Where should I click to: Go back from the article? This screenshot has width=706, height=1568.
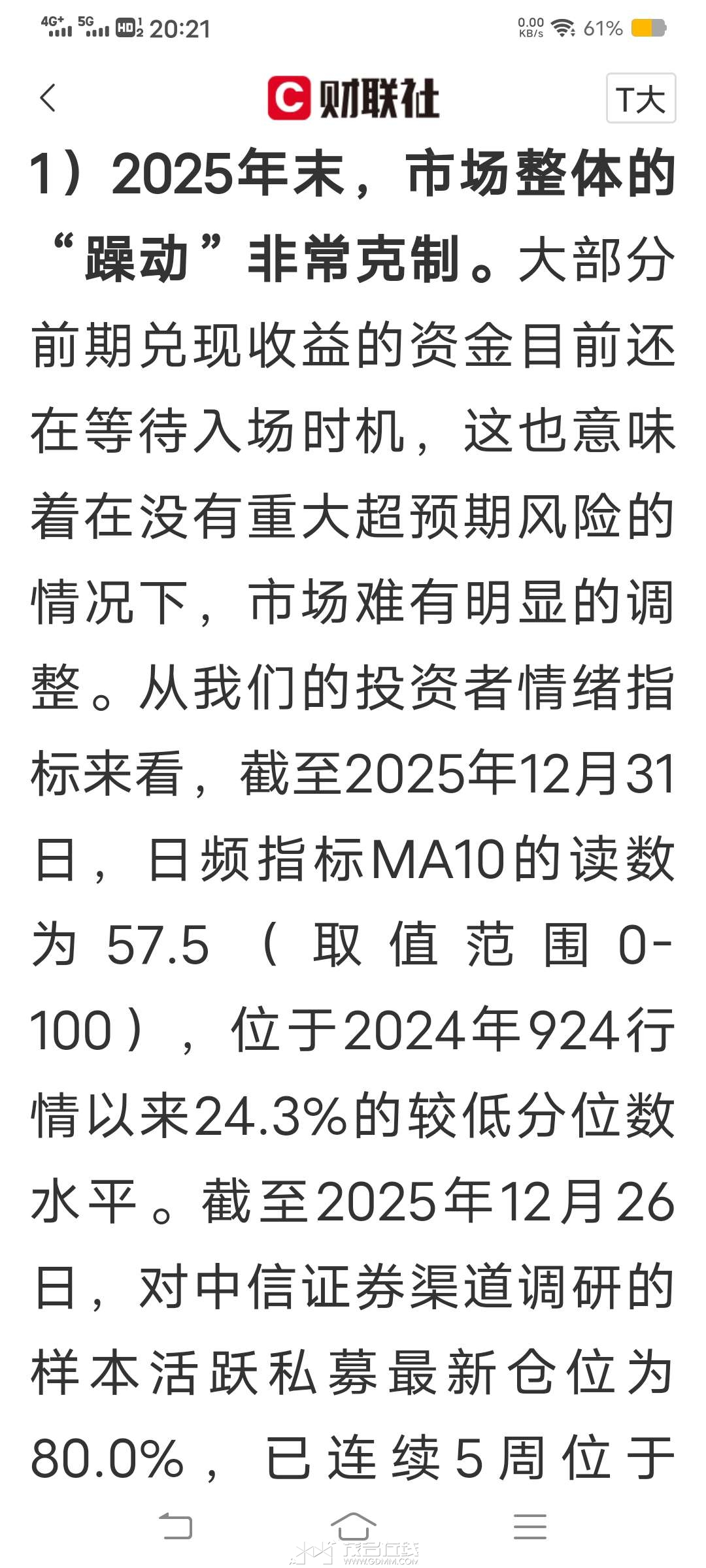48,99
